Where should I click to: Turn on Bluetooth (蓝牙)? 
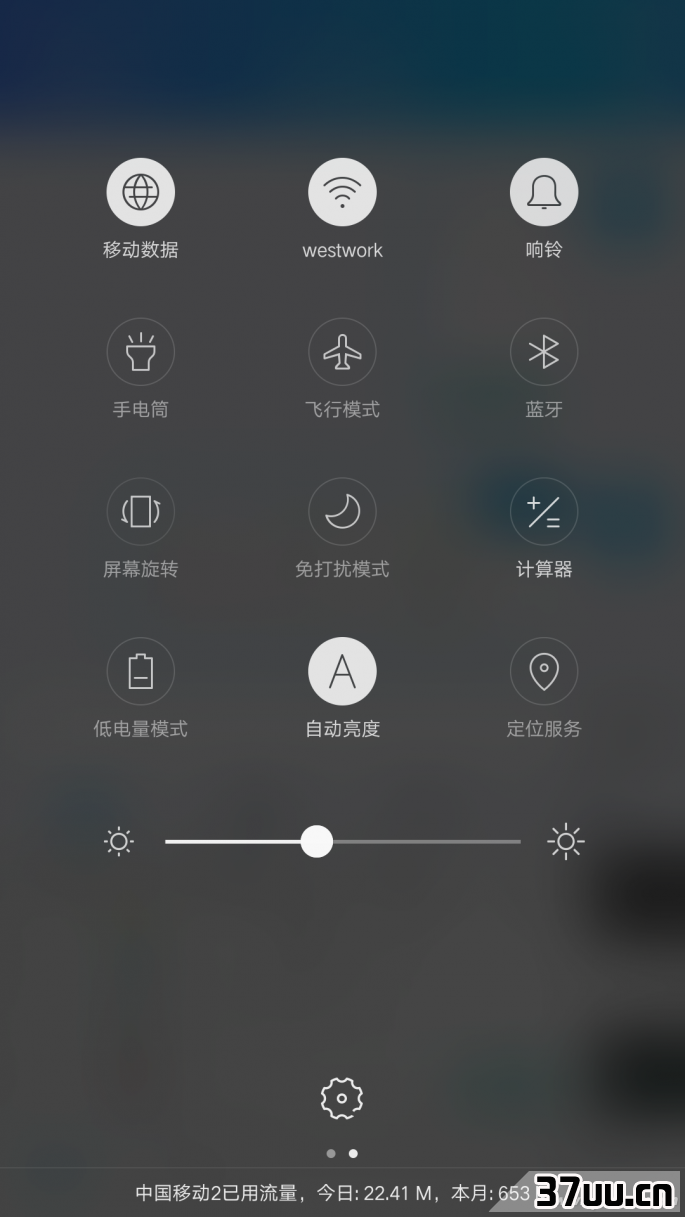tap(544, 352)
